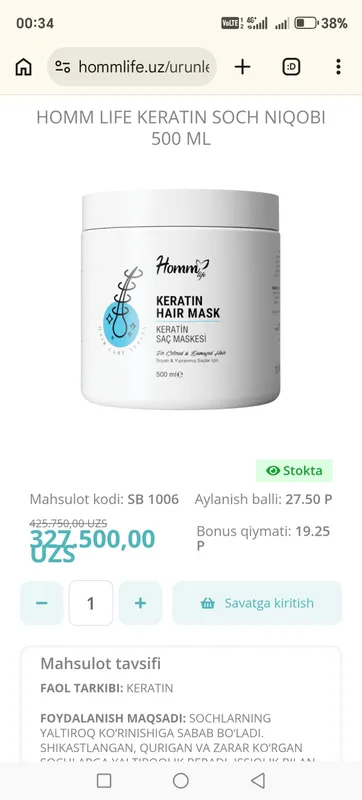Open the browser overflow menu
Screen dimensions: 362x800
338,67
